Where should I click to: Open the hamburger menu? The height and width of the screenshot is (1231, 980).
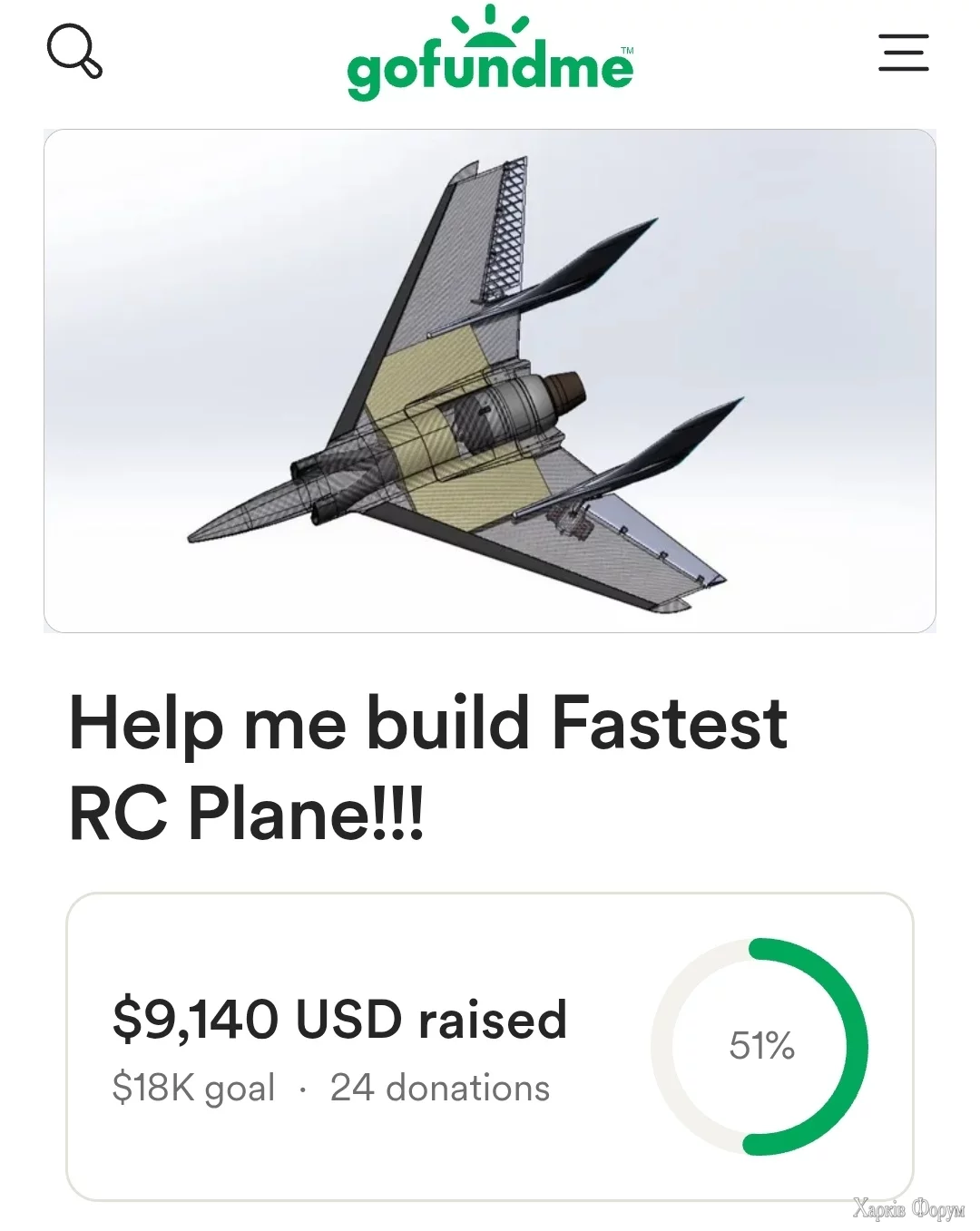pos(903,52)
